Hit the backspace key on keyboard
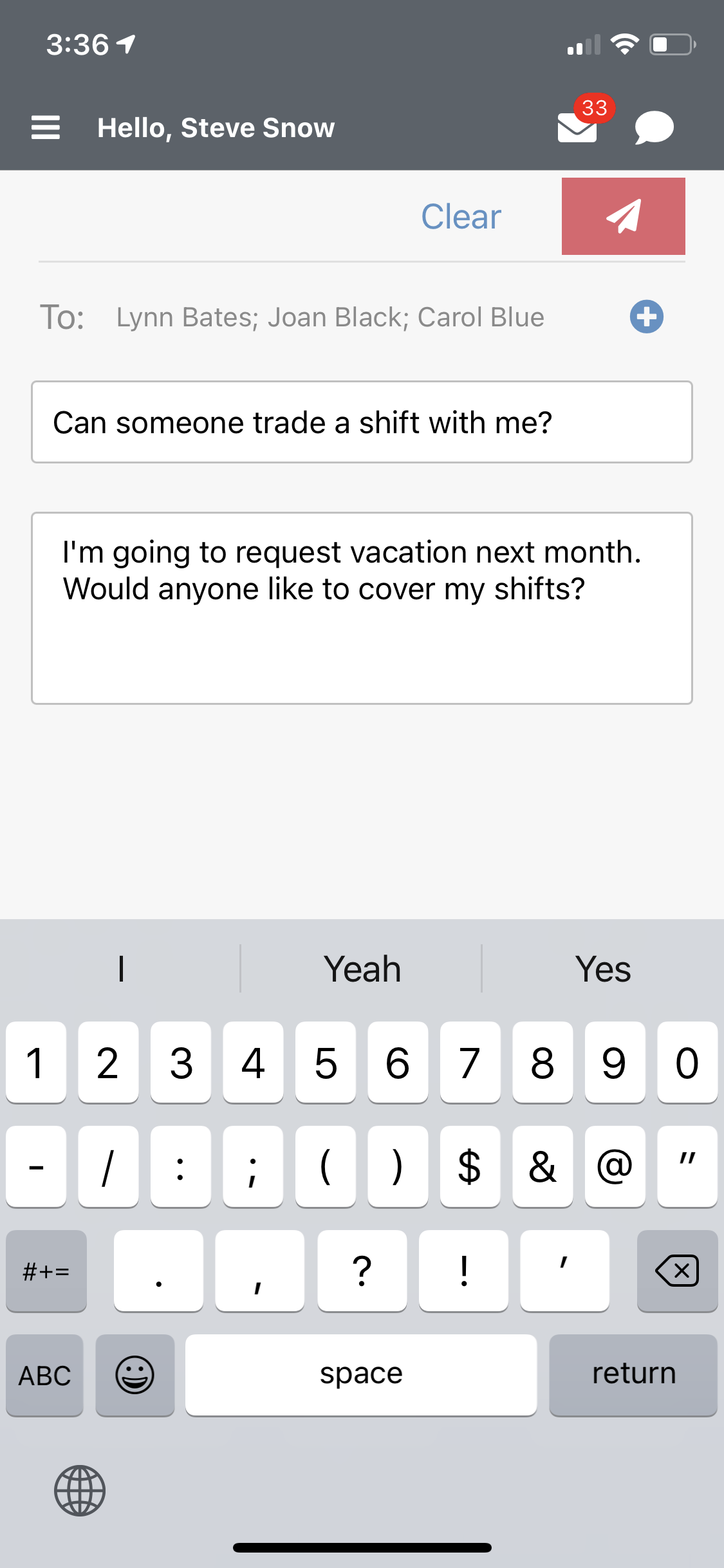 pos(677,1271)
